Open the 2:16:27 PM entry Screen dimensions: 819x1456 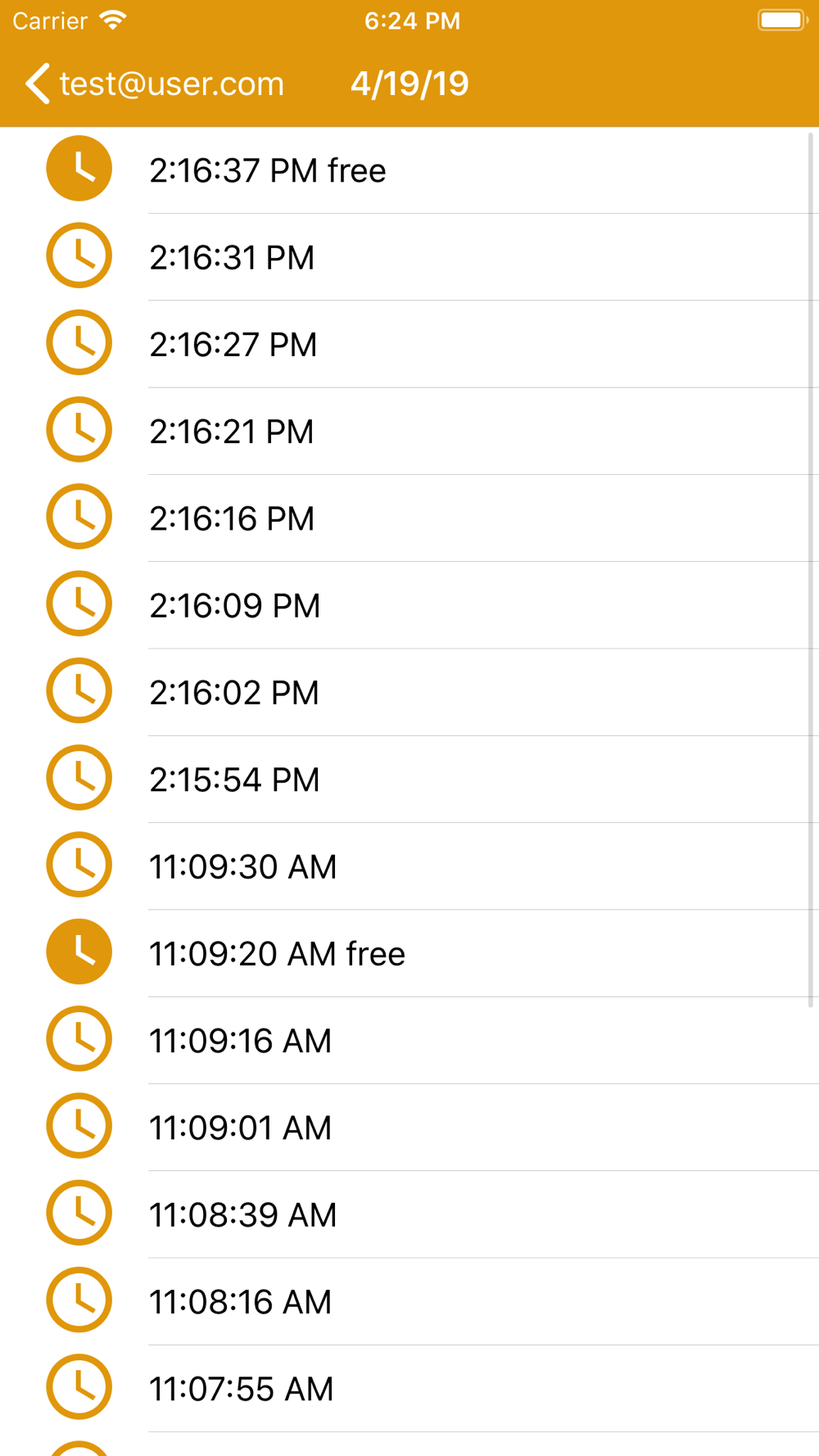409,344
